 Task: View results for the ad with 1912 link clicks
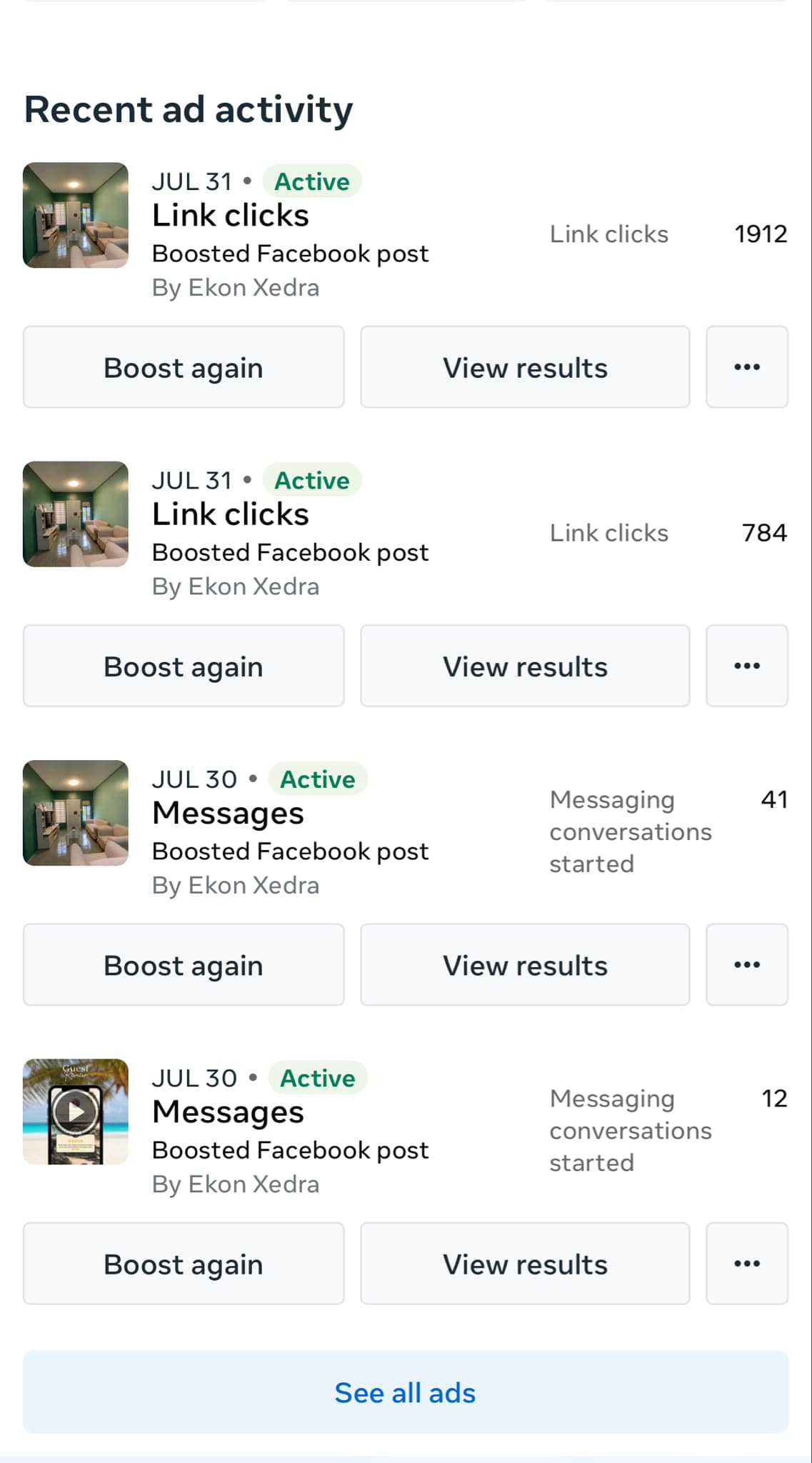click(525, 367)
